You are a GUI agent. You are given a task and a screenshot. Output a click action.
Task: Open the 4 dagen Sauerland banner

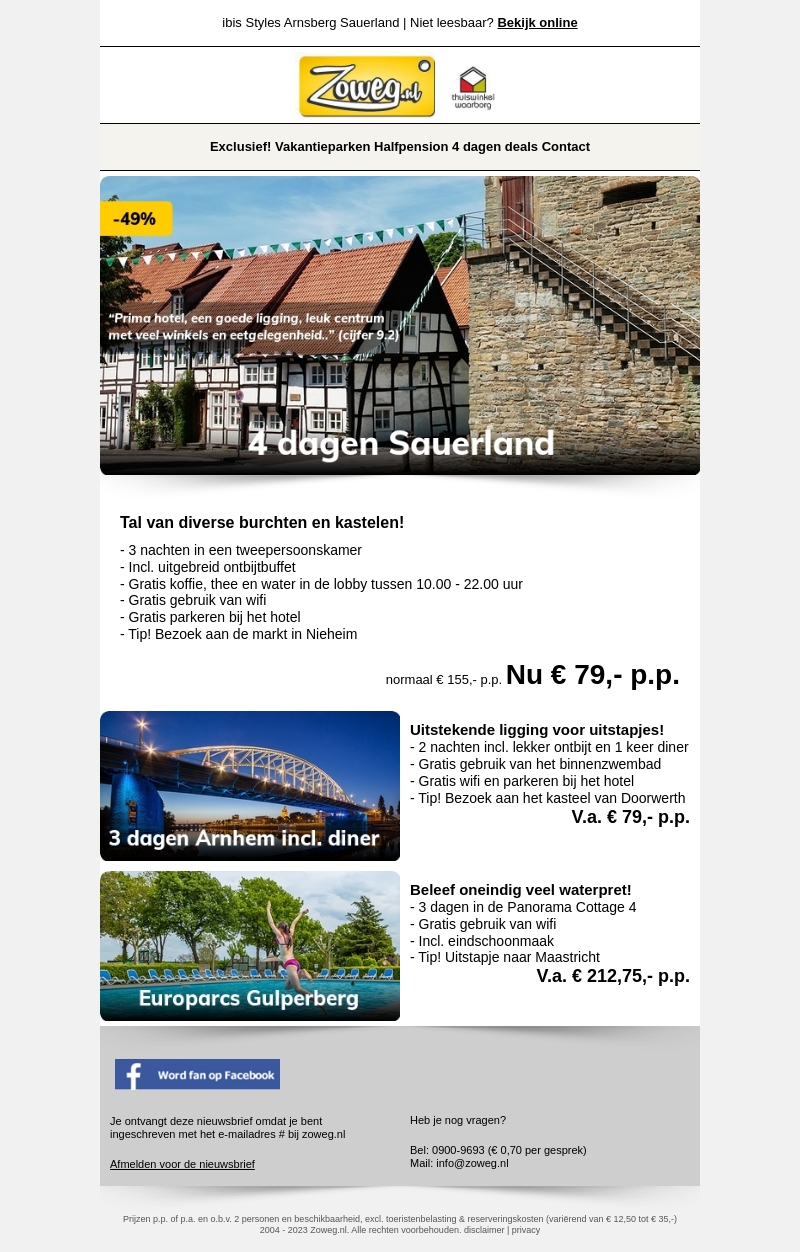point(400,325)
